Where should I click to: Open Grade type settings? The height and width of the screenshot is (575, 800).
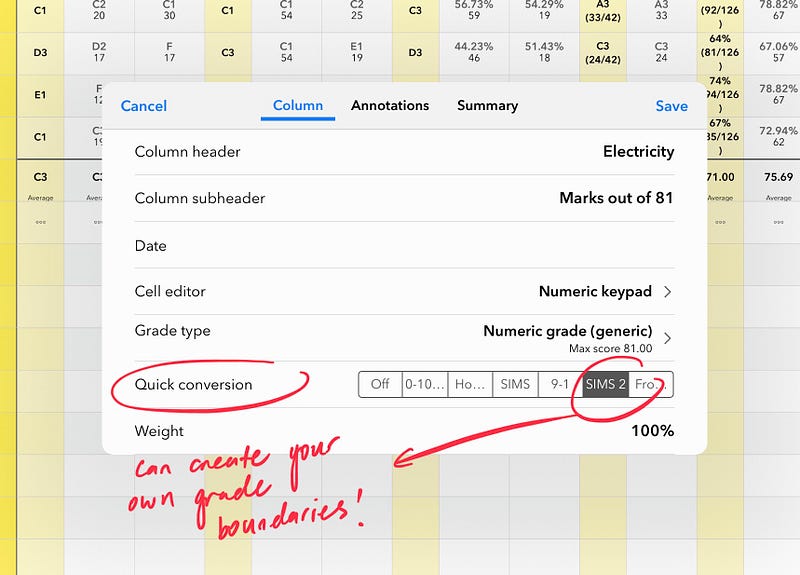[404, 337]
